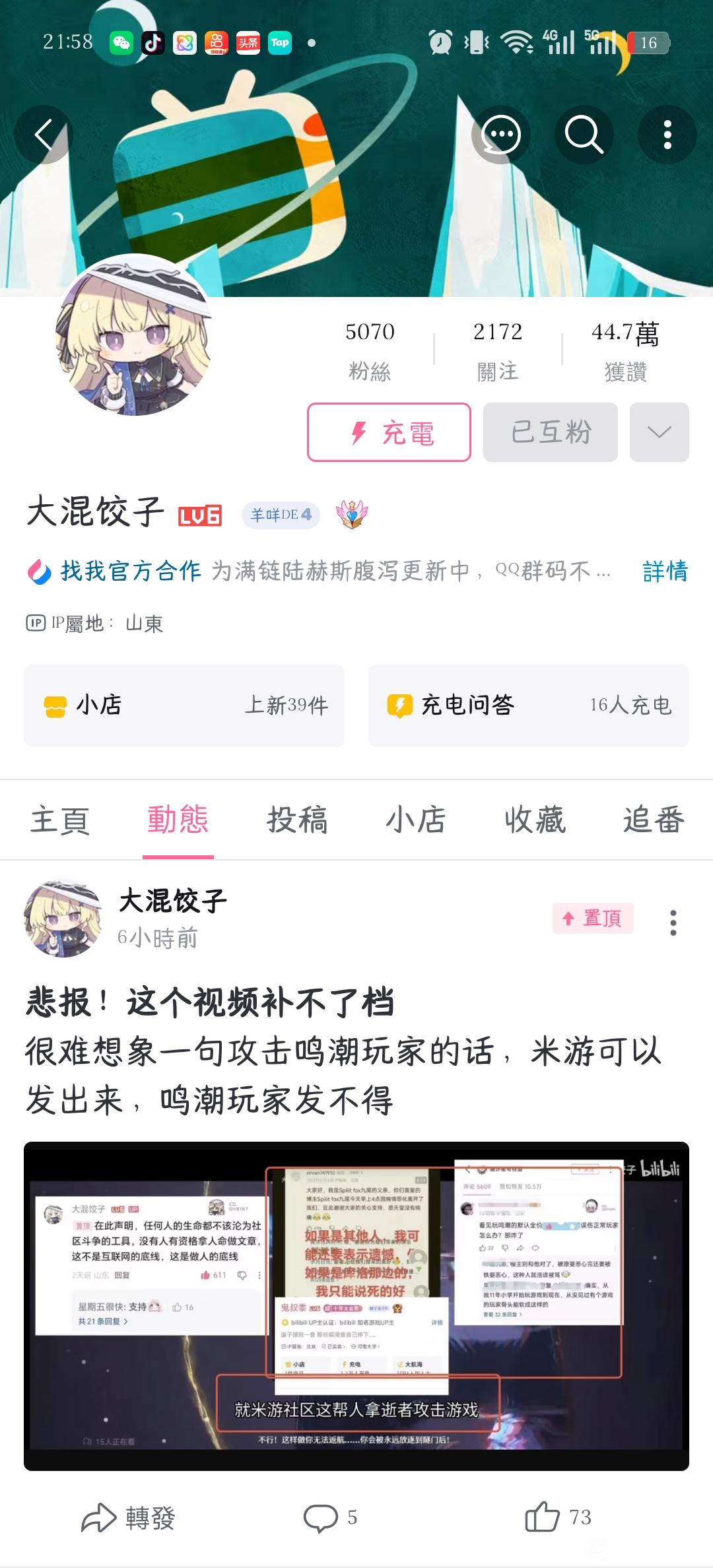The width and height of the screenshot is (713, 1568).
Task: Search this user's content
Action: coord(584,135)
